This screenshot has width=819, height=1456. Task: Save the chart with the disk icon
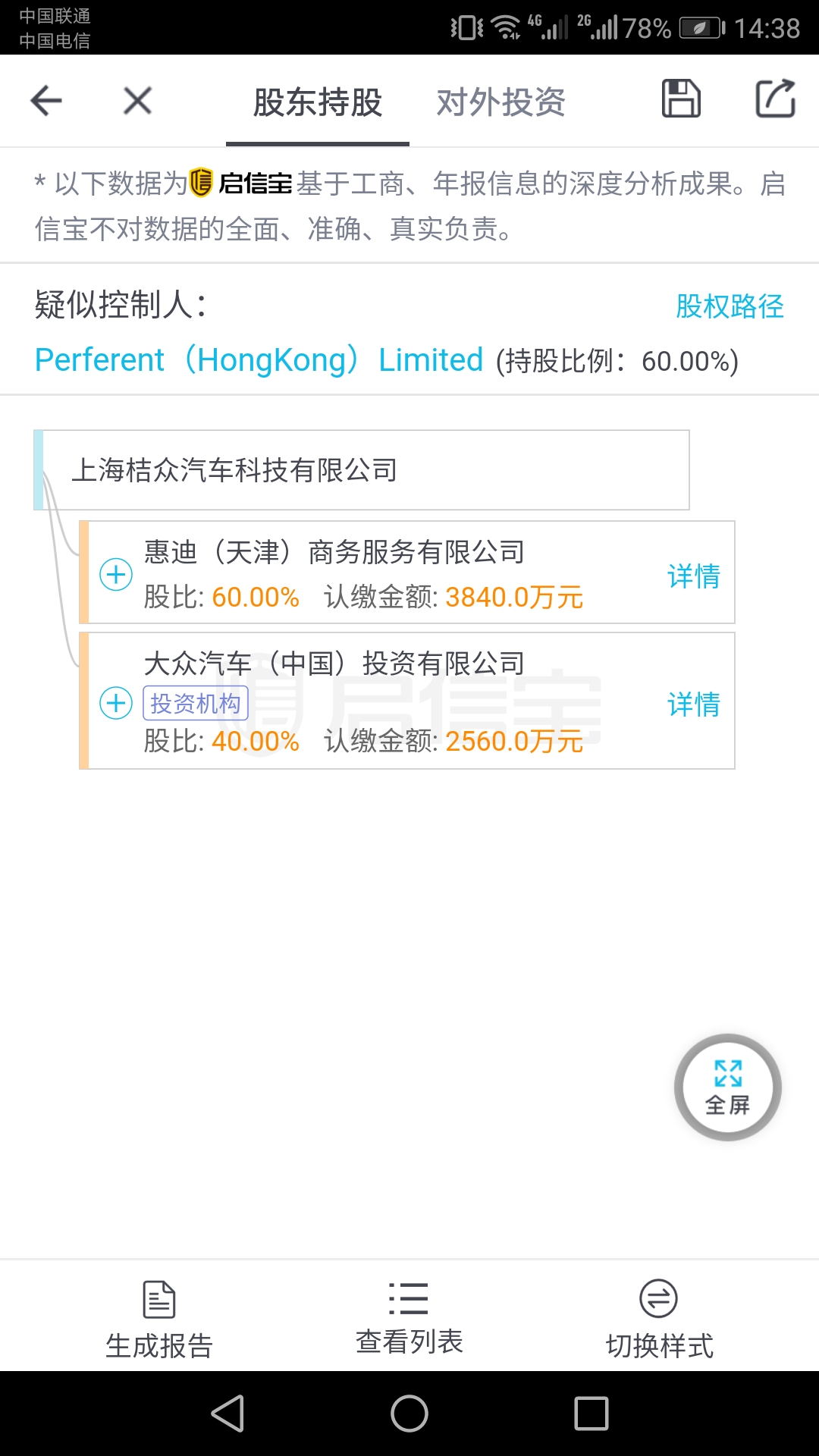pos(681,99)
